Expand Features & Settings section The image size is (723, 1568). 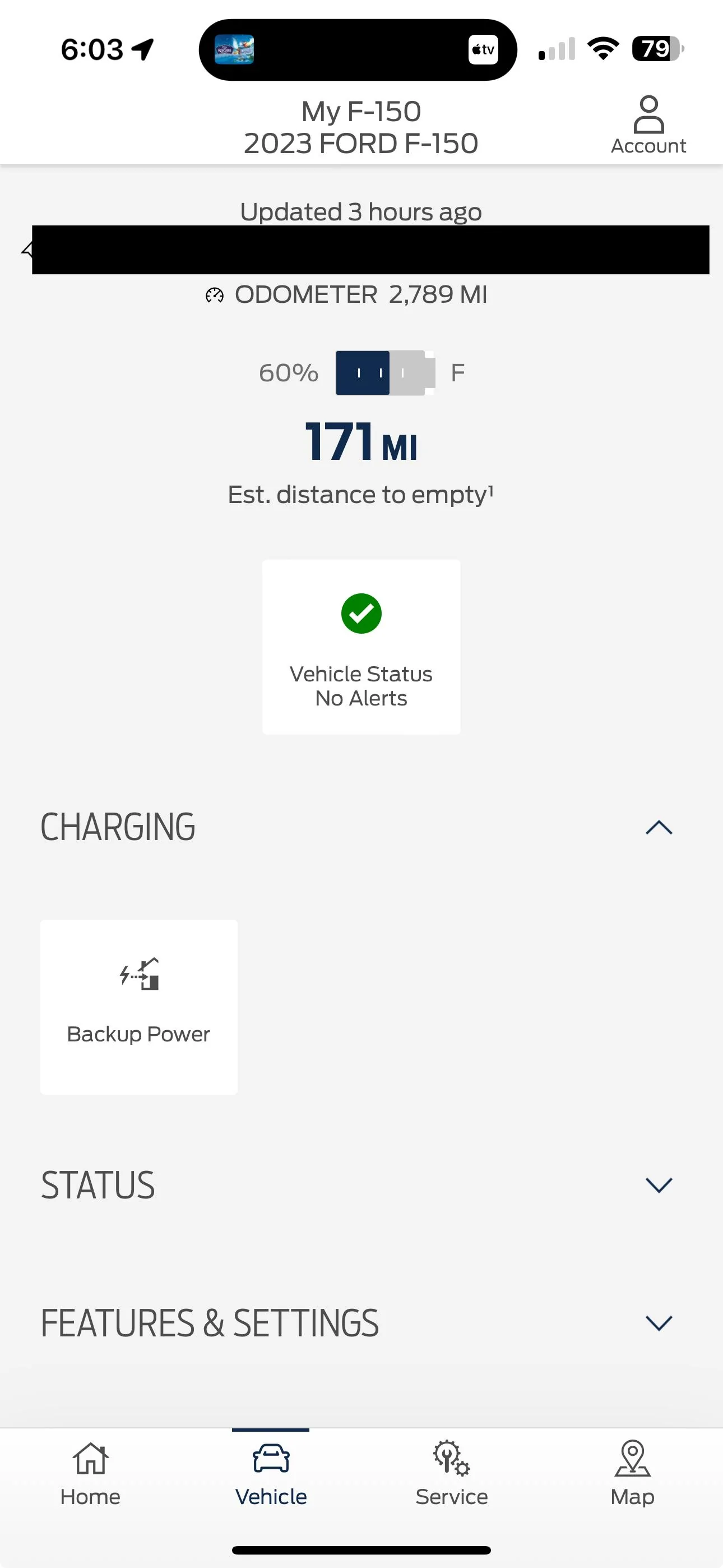(x=659, y=1323)
